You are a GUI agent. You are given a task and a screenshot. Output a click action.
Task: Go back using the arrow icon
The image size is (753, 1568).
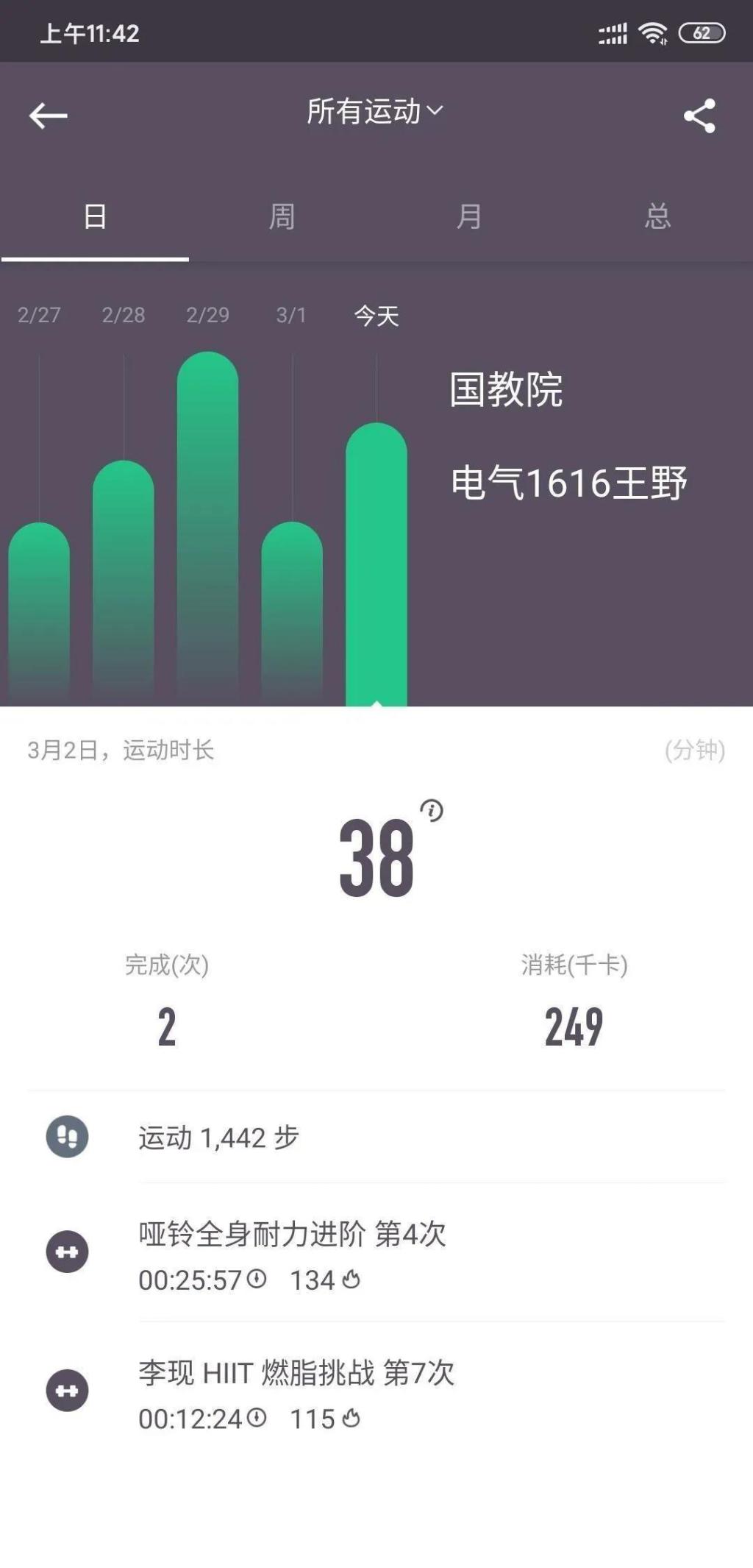[49, 116]
